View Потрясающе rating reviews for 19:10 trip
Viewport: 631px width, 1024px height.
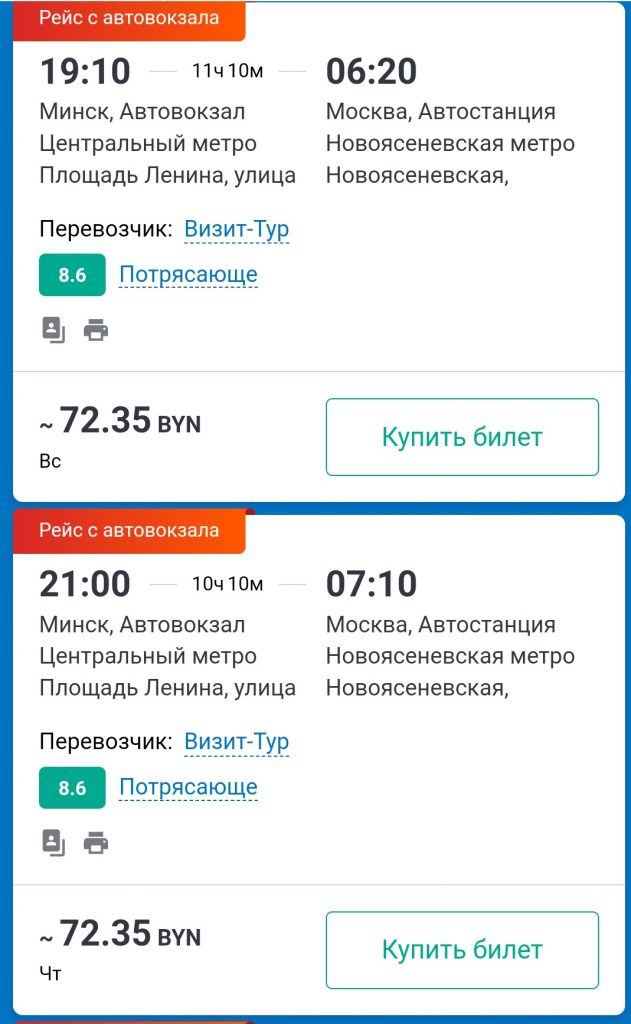(188, 275)
